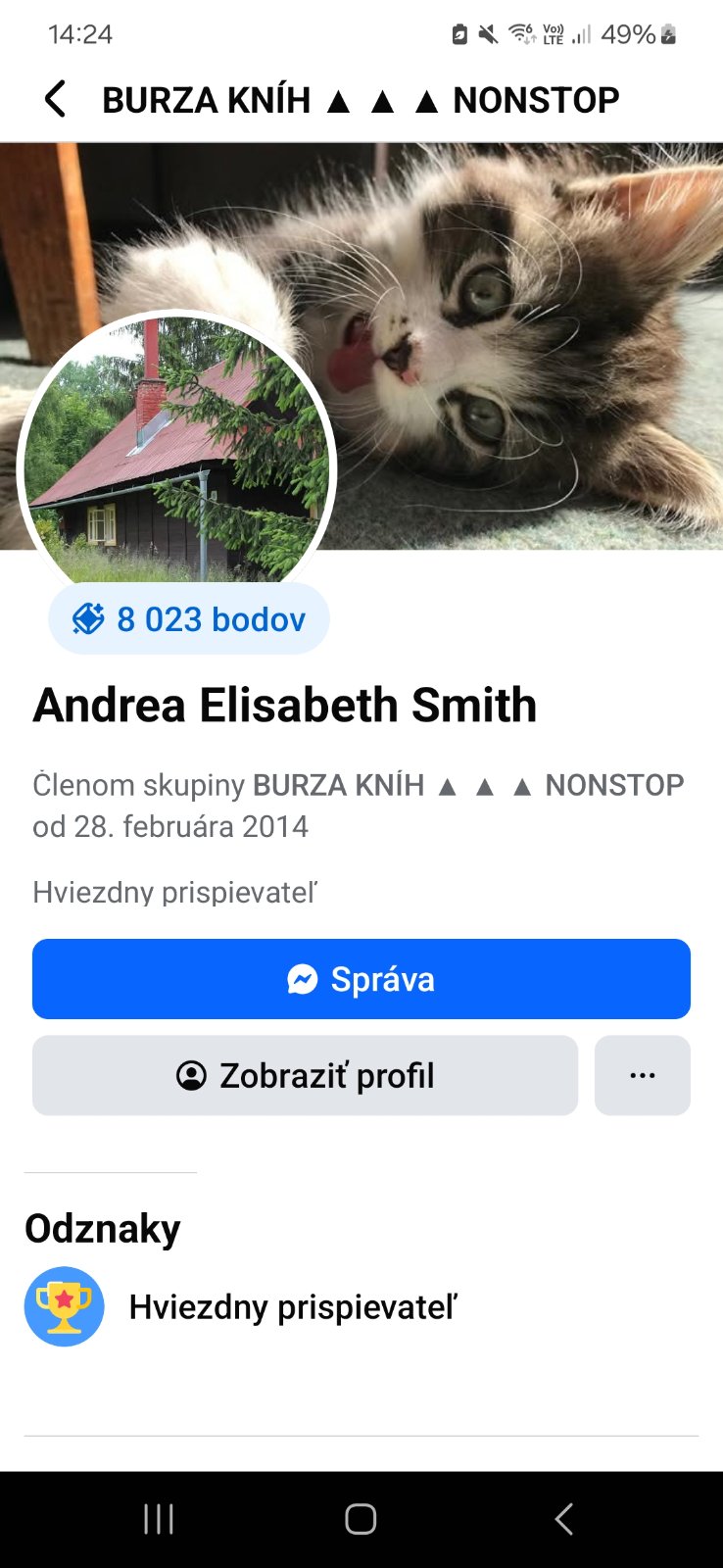Open the three-dot more options button
Image resolution: width=723 pixels, height=1568 pixels.
(x=642, y=1075)
